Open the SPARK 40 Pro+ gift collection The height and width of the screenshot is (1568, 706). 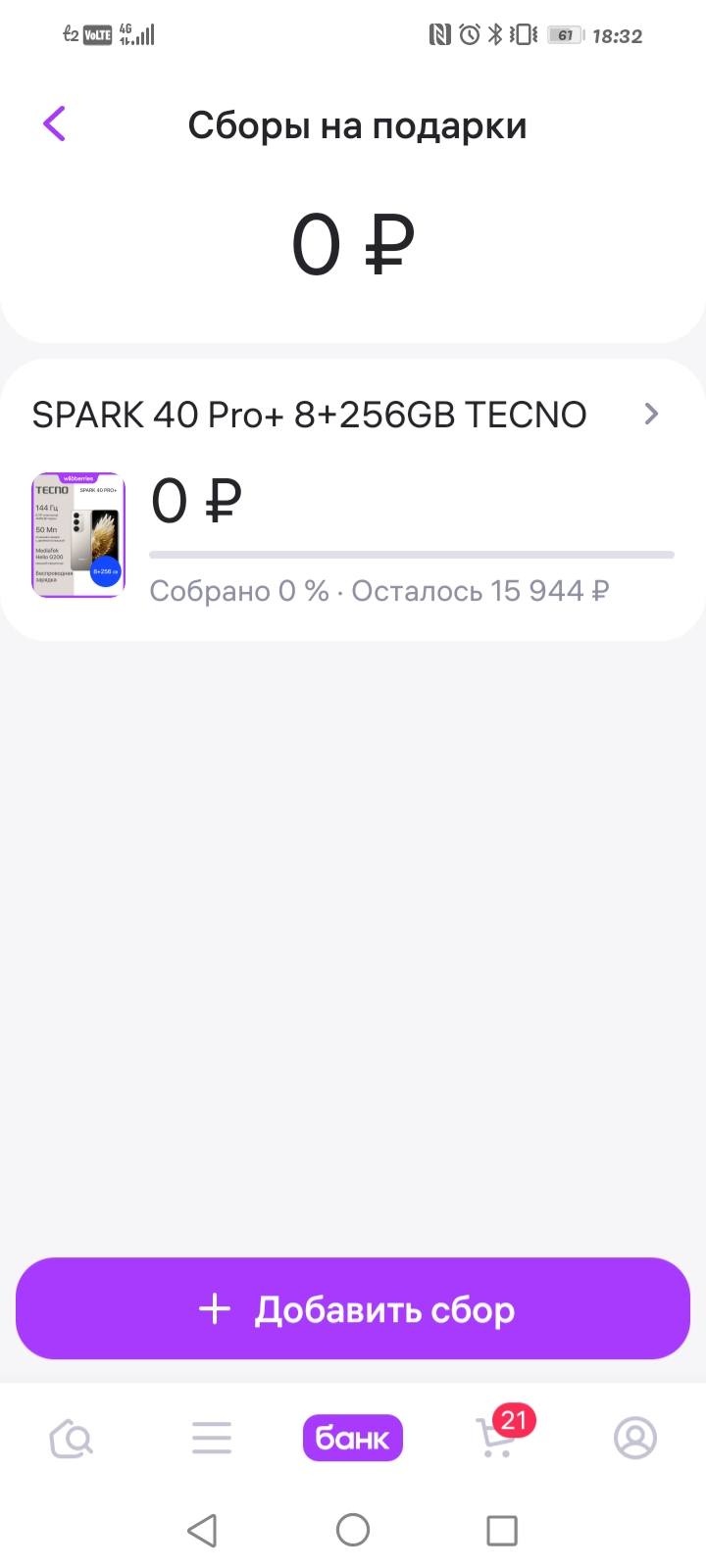coord(353,415)
